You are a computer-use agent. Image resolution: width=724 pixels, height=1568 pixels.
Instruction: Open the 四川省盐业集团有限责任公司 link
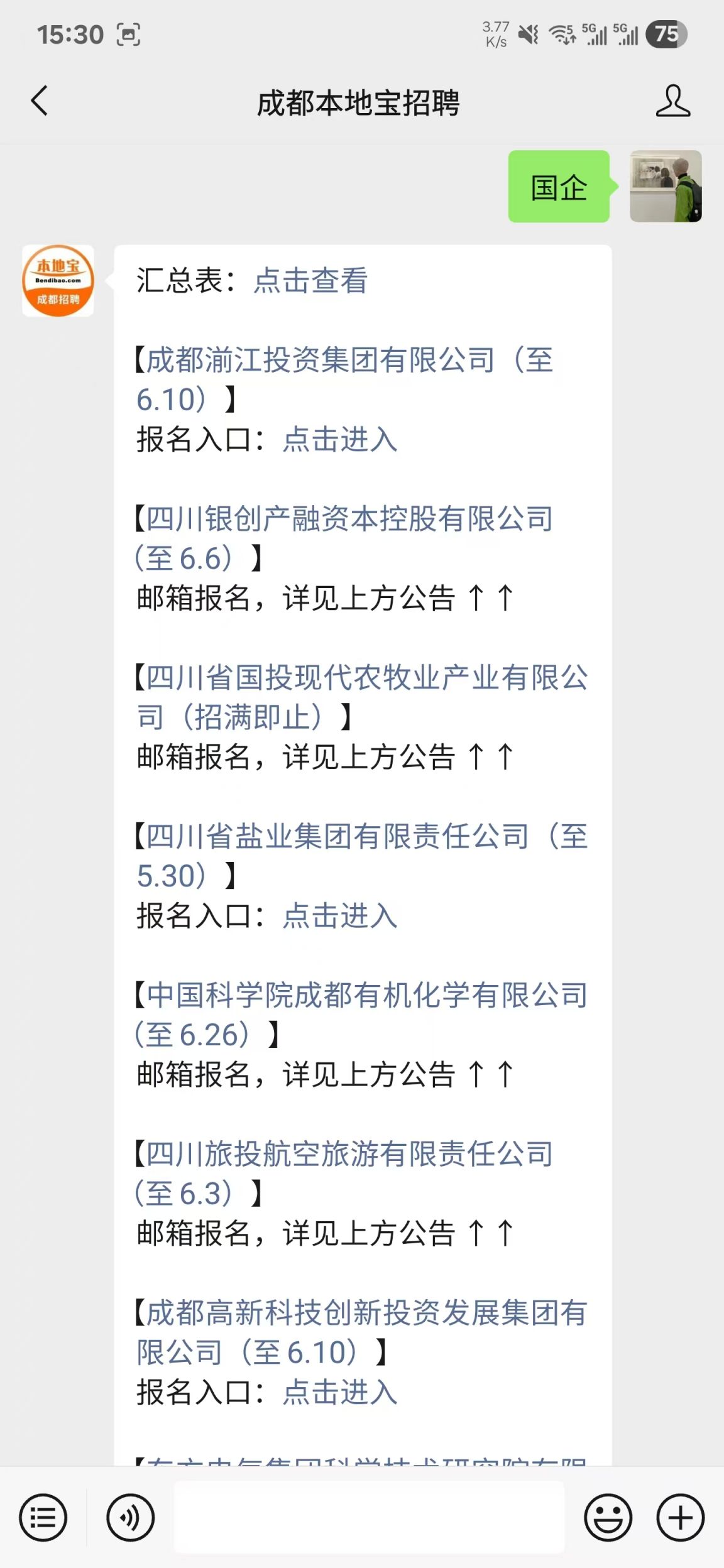(362, 856)
